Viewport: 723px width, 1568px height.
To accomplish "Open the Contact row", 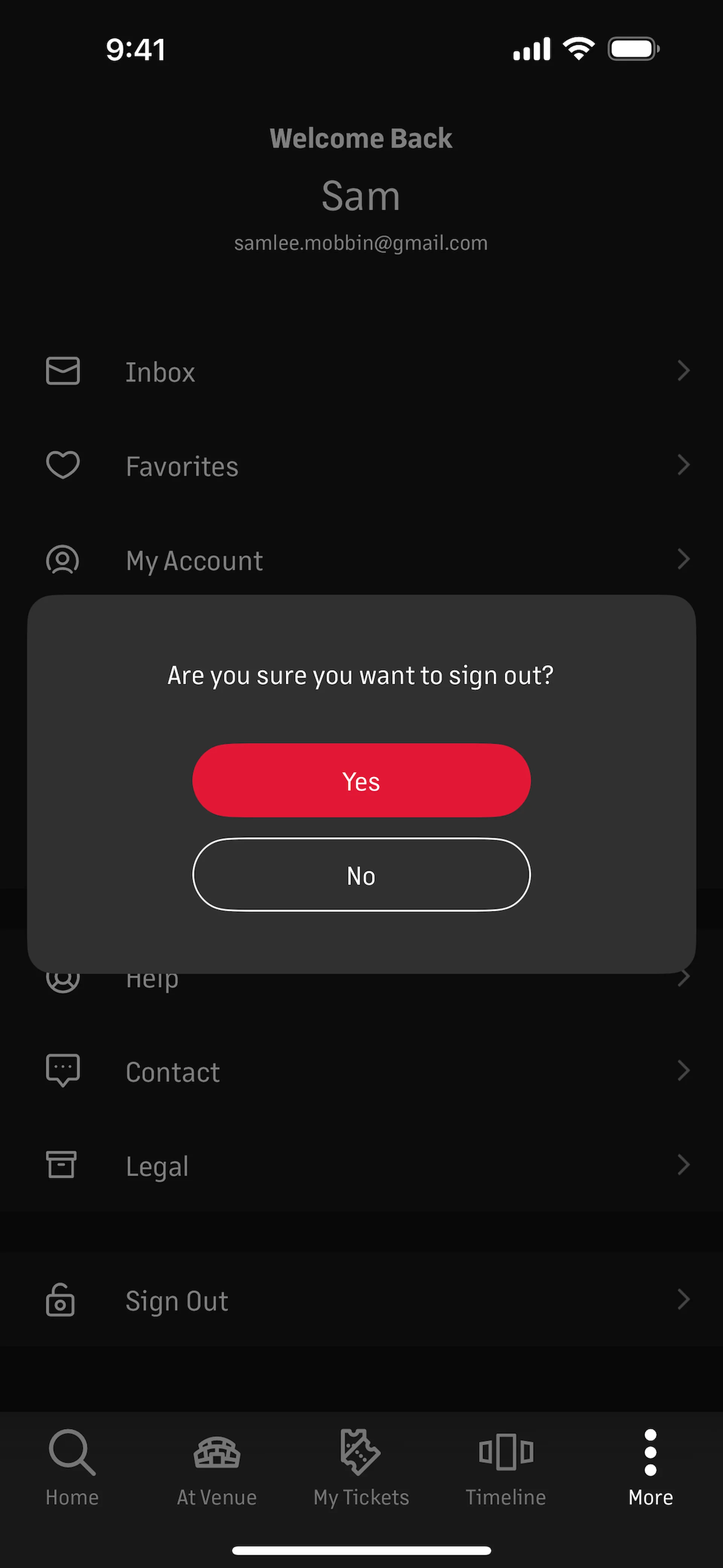I will click(361, 1071).
